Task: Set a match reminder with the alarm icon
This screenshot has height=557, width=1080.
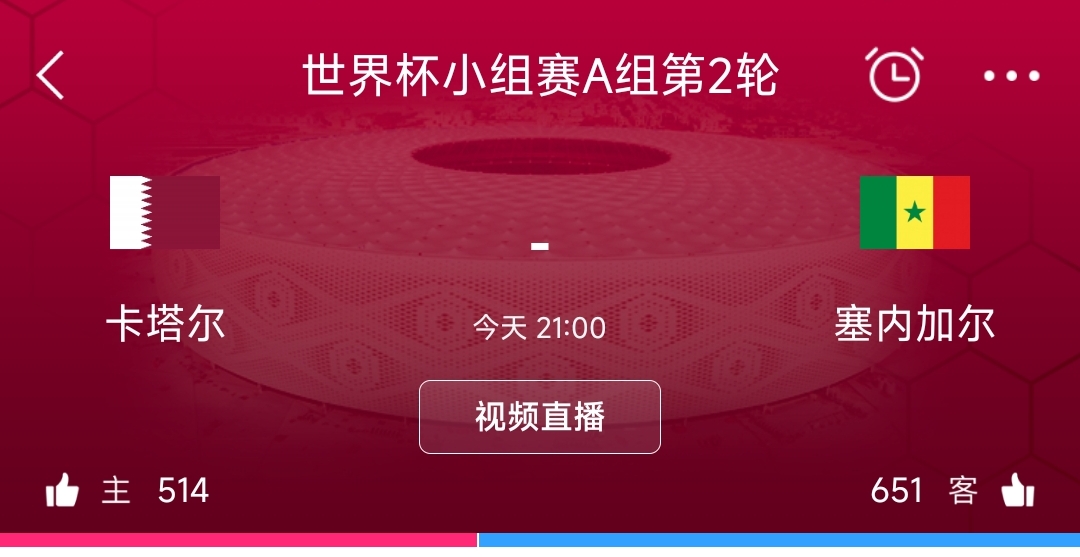Action: pos(893,74)
